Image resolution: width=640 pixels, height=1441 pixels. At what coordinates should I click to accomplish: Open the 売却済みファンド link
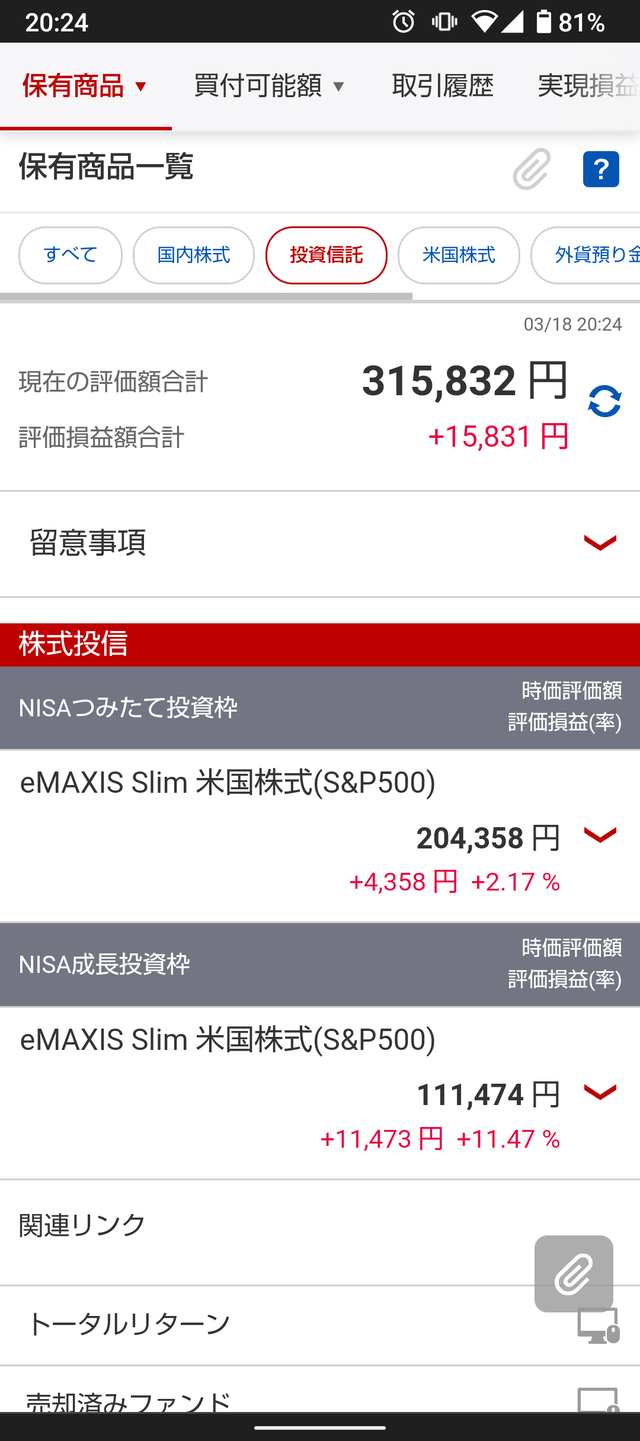pyautogui.click(x=130, y=1402)
